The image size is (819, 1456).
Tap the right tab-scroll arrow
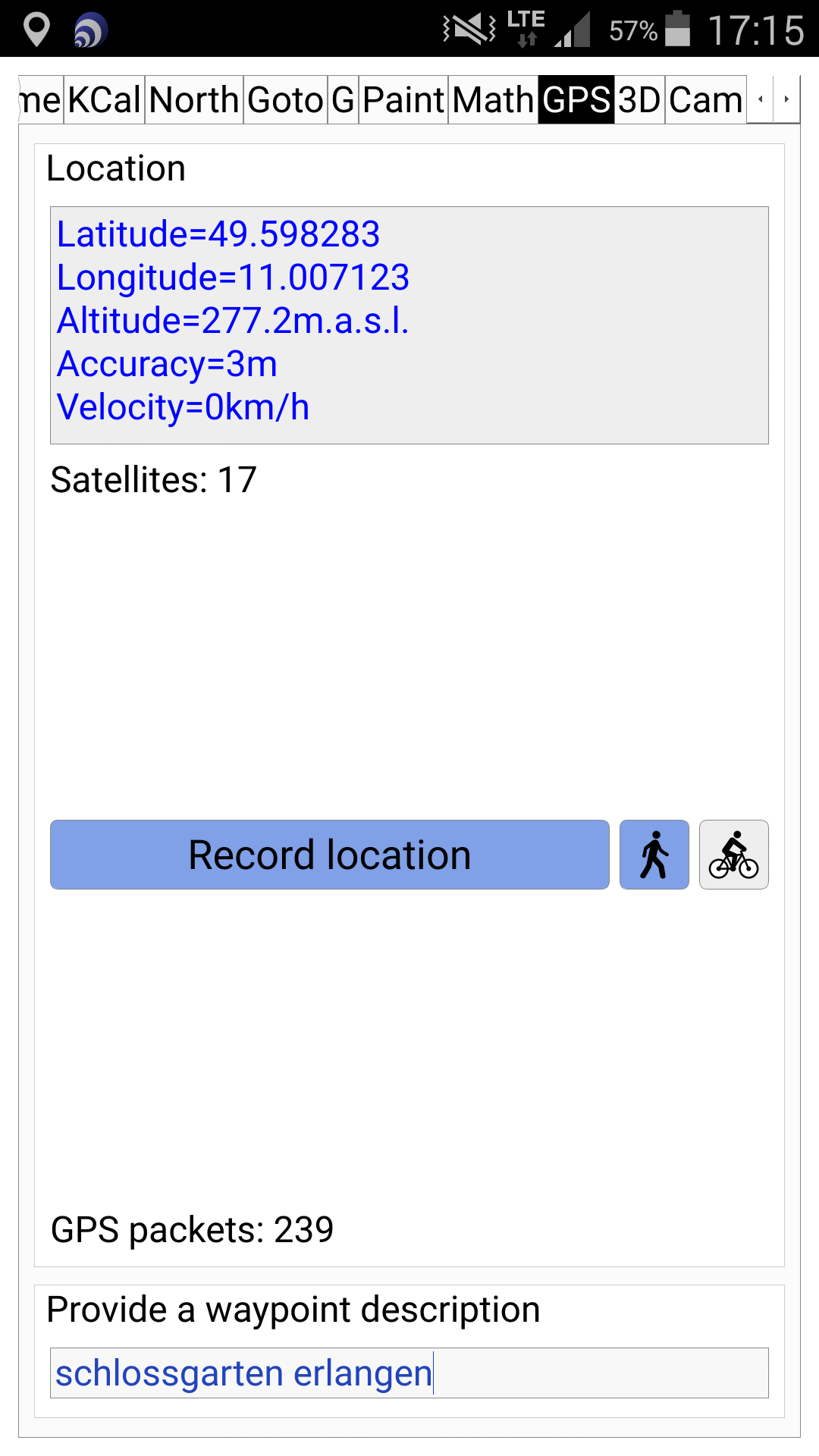point(786,99)
